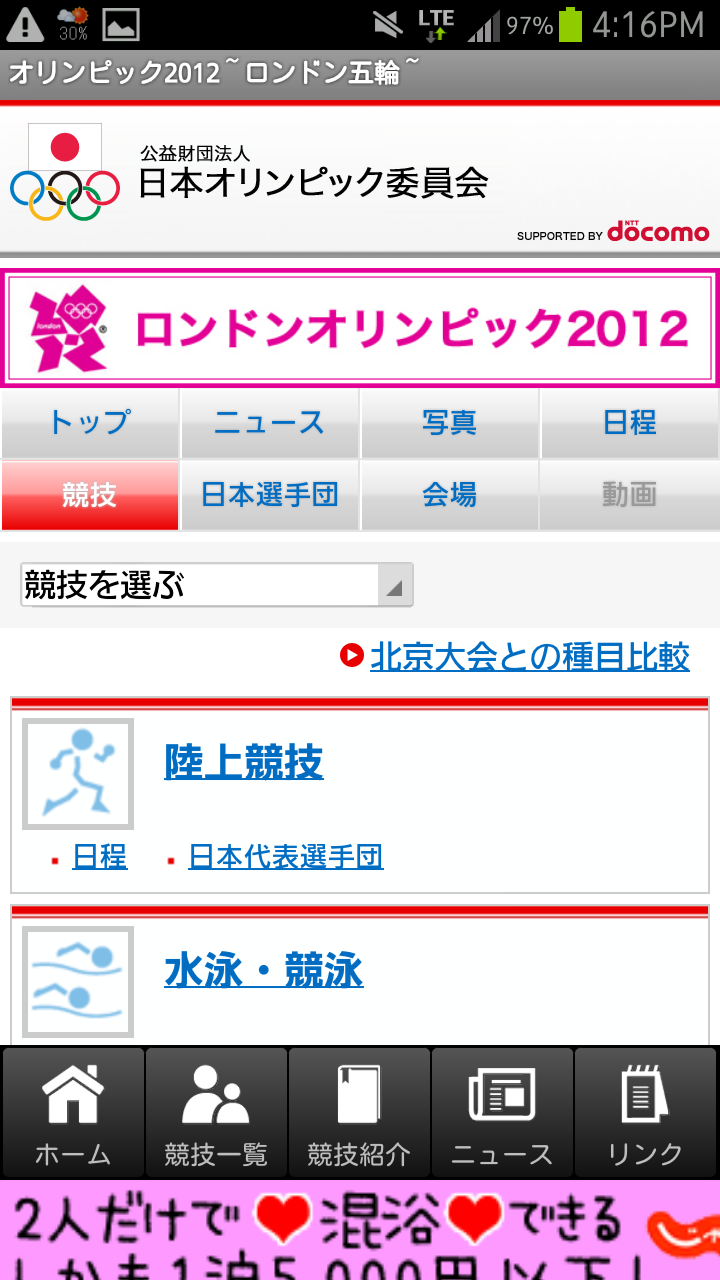Screen dimensions: 720x1280
Task: Expand the 競技を選ぶ dropdown
Action: [x=217, y=585]
